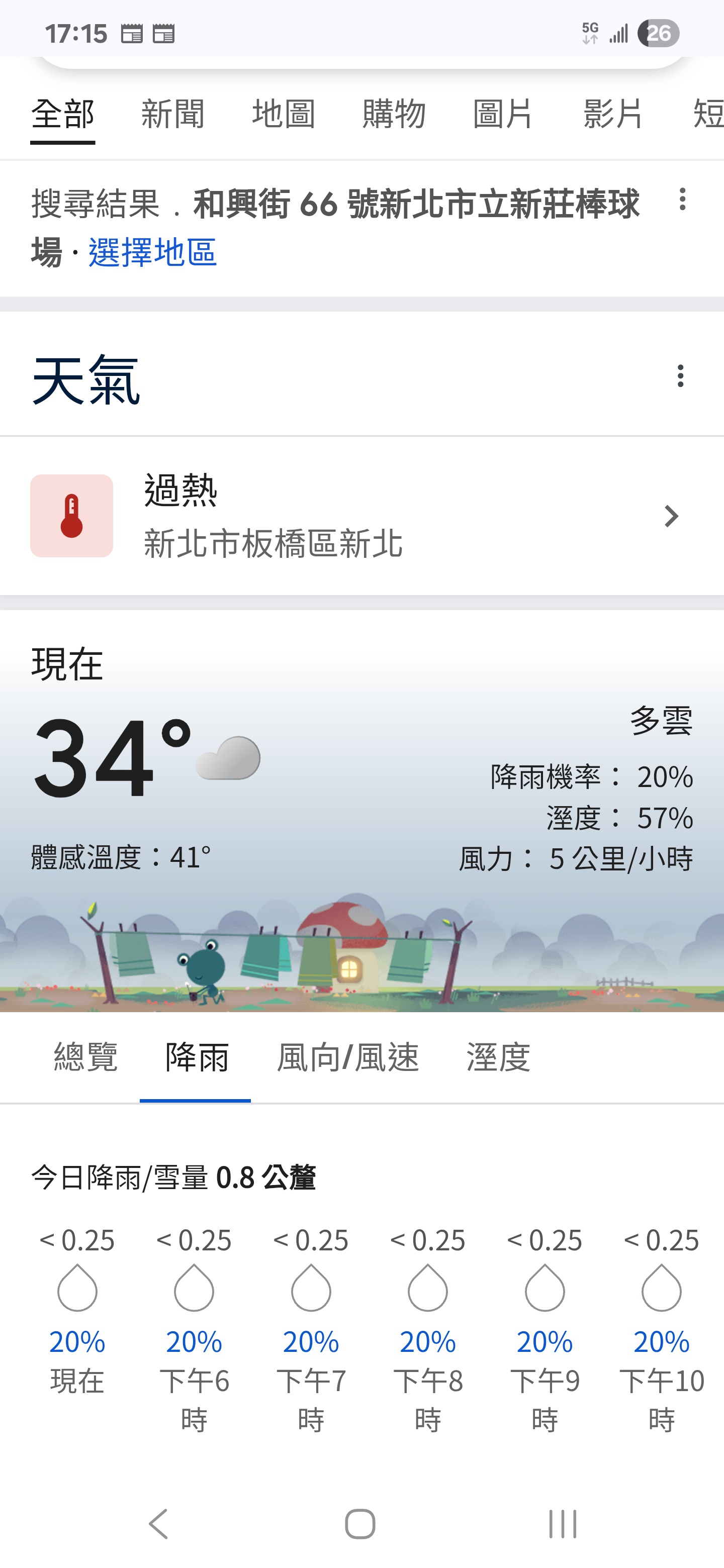Select the 圖片 search tab
Screen dimensions: 724x1568
click(503, 114)
